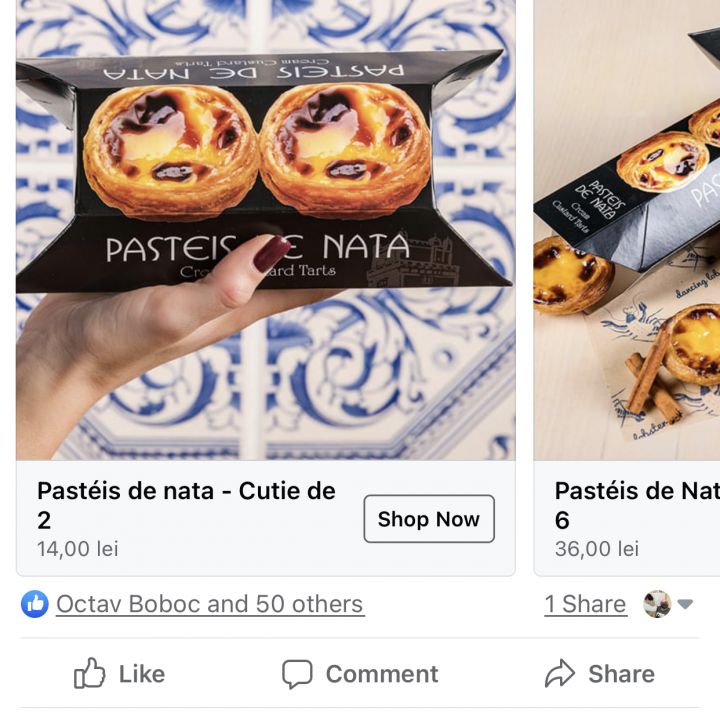The image size is (720, 720).
Task: Tap Shop Now for Cutie de 2
Action: click(428, 519)
